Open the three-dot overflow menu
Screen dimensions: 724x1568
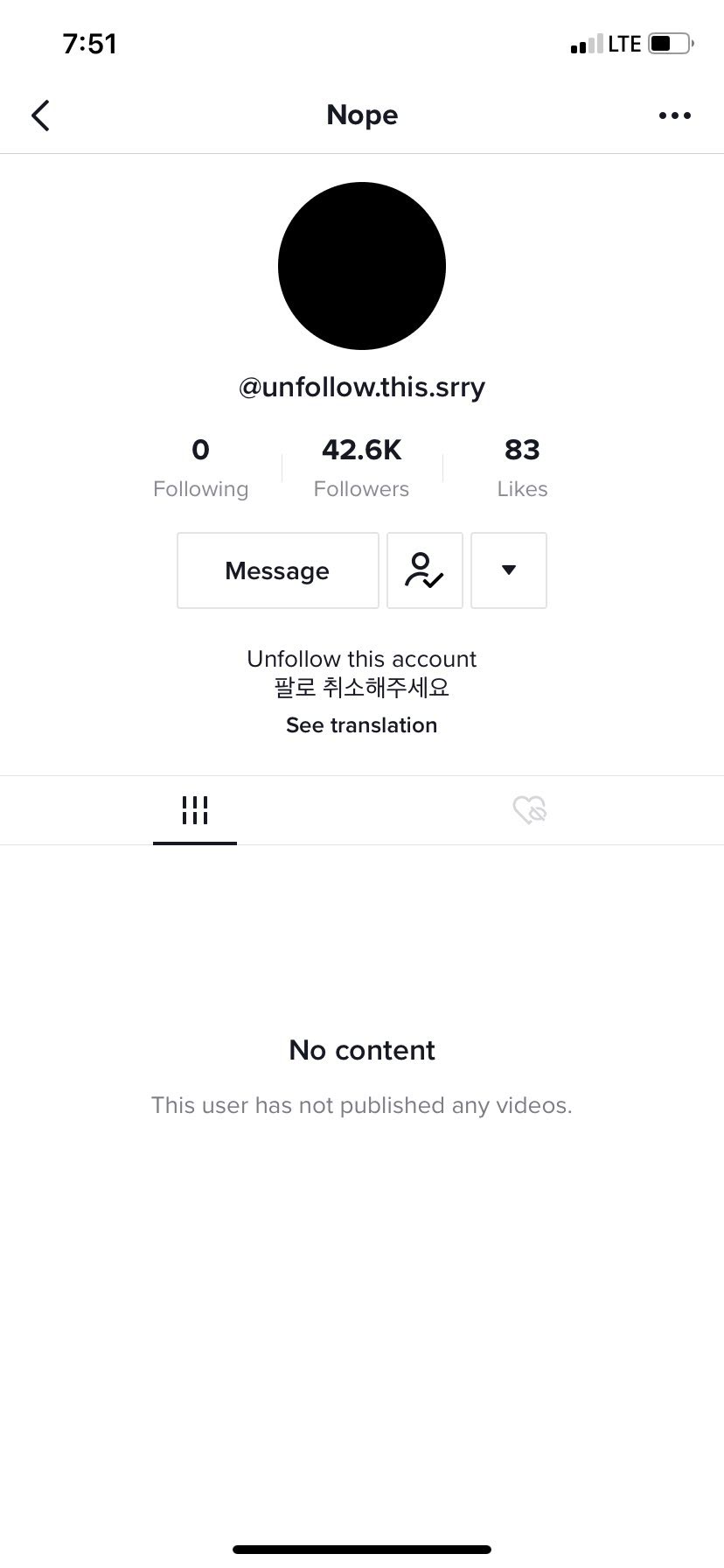point(674,115)
